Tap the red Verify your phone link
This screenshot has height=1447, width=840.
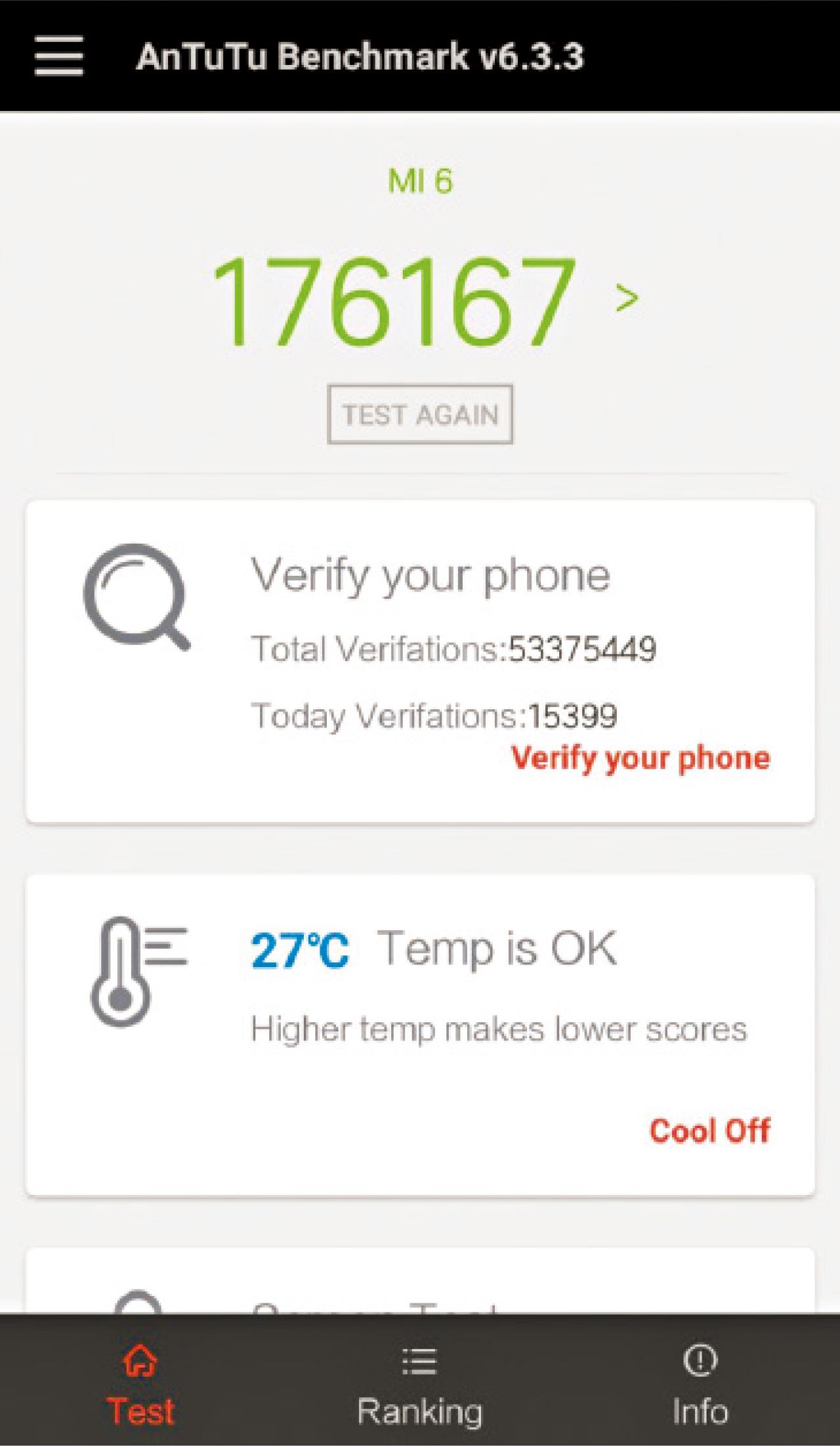click(640, 758)
